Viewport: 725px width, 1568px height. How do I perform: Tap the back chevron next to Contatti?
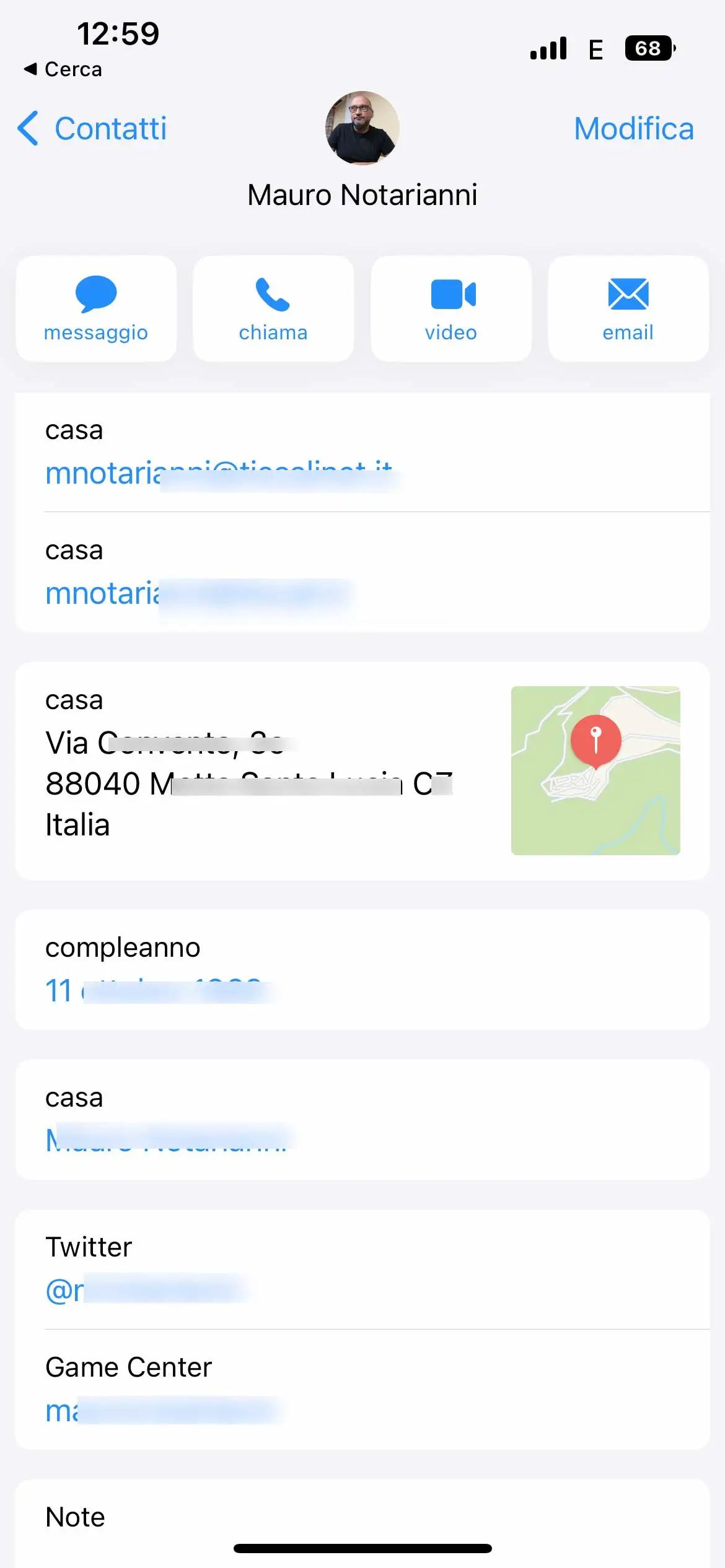click(x=27, y=128)
